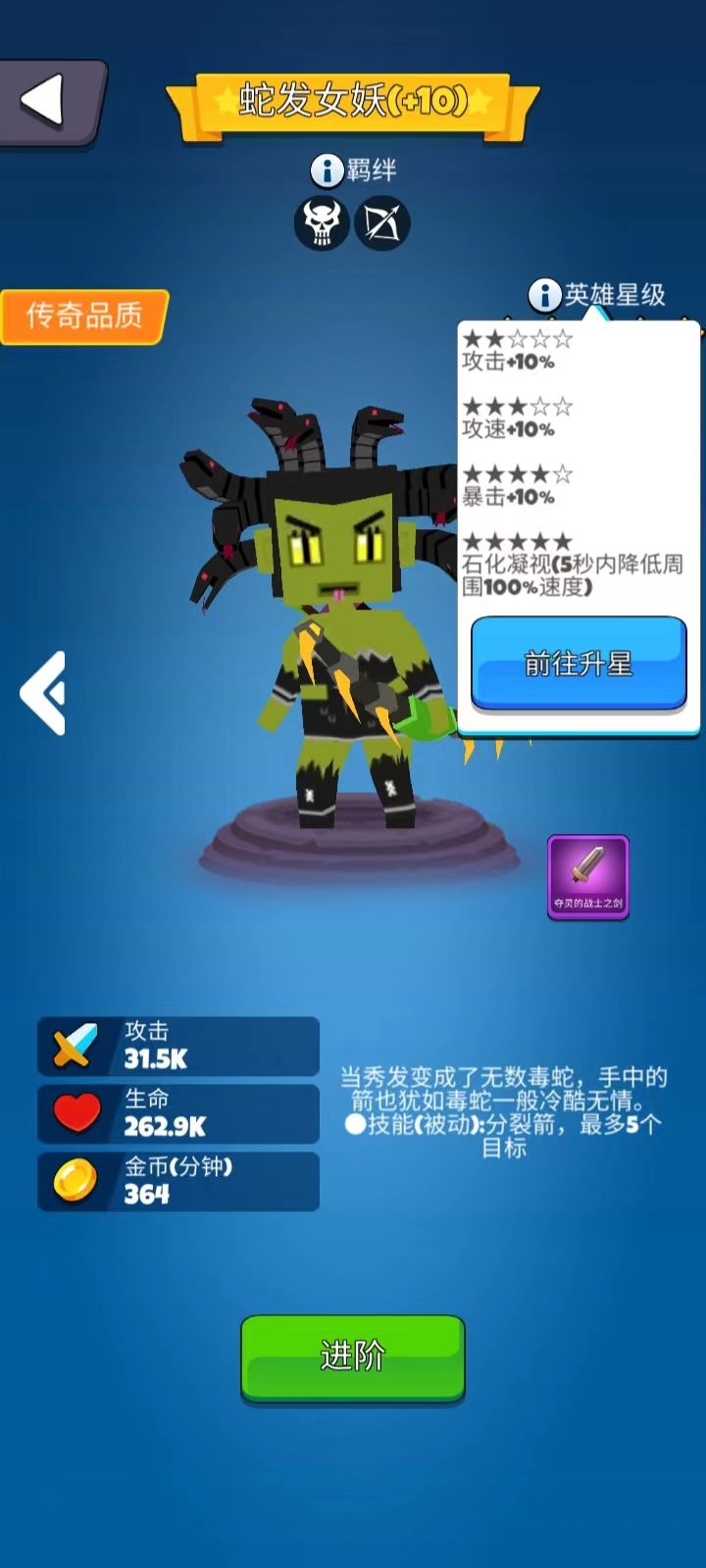Tap the skull bond icon

[x=322, y=224]
